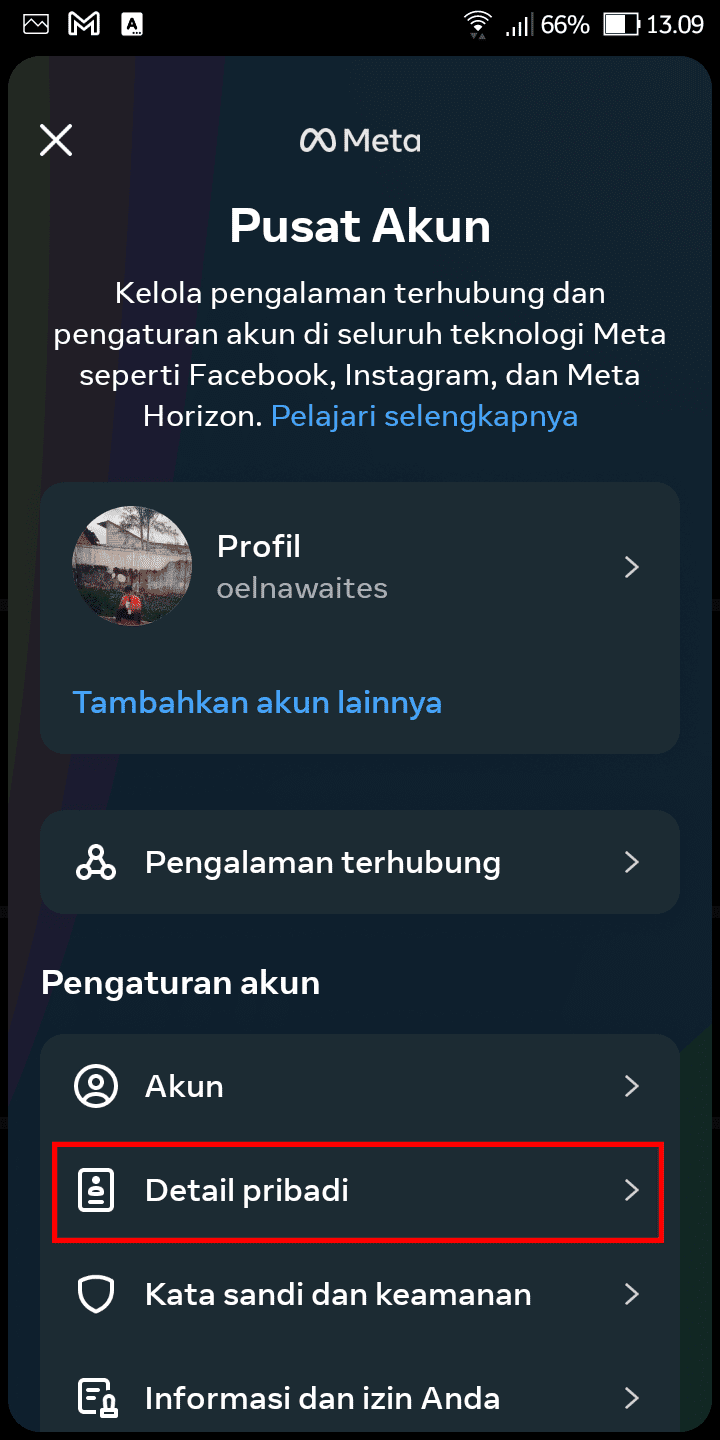720x1440 pixels.
Task: Expand the Detail pribadi chevron
Action: 632,1190
